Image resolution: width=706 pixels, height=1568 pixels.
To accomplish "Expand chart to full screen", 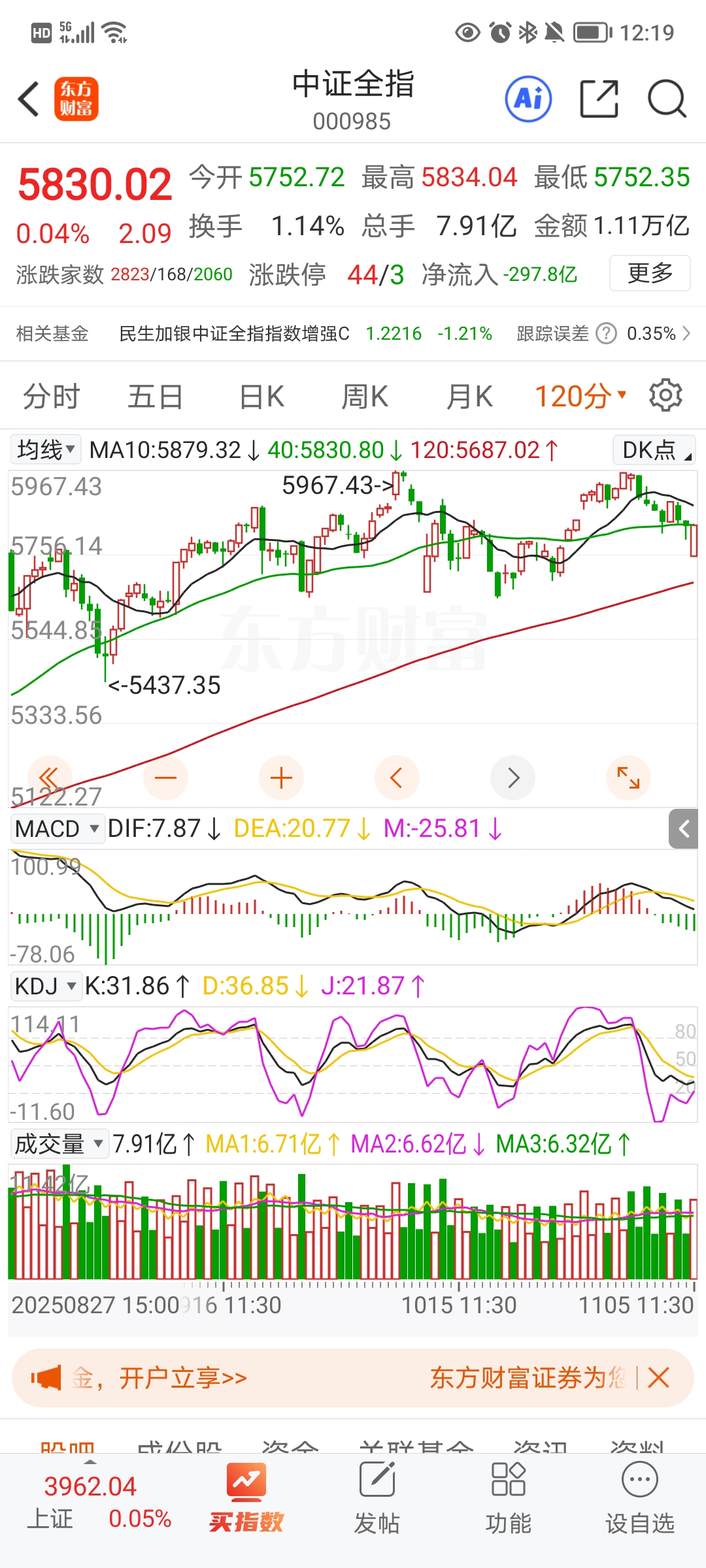I will [628, 778].
